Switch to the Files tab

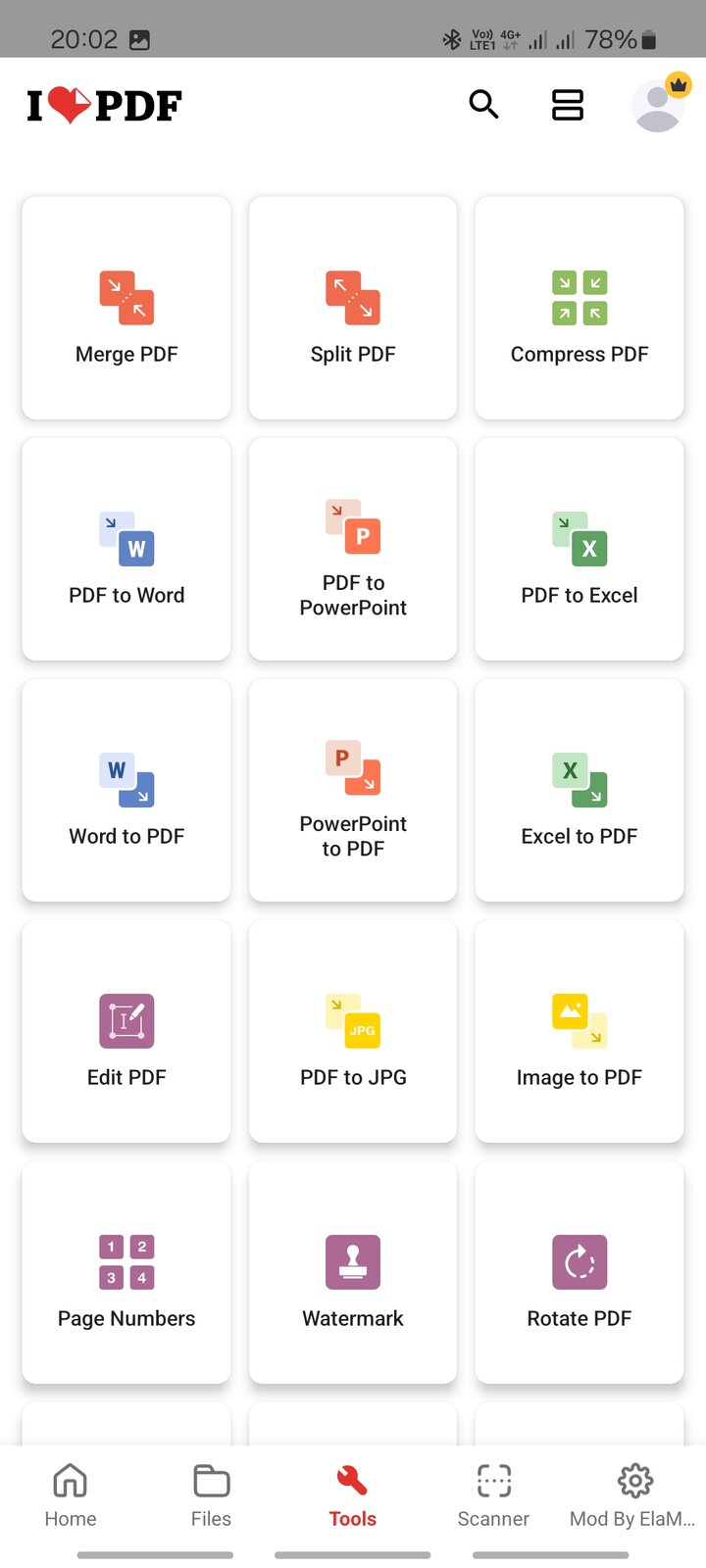click(211, 1495)
